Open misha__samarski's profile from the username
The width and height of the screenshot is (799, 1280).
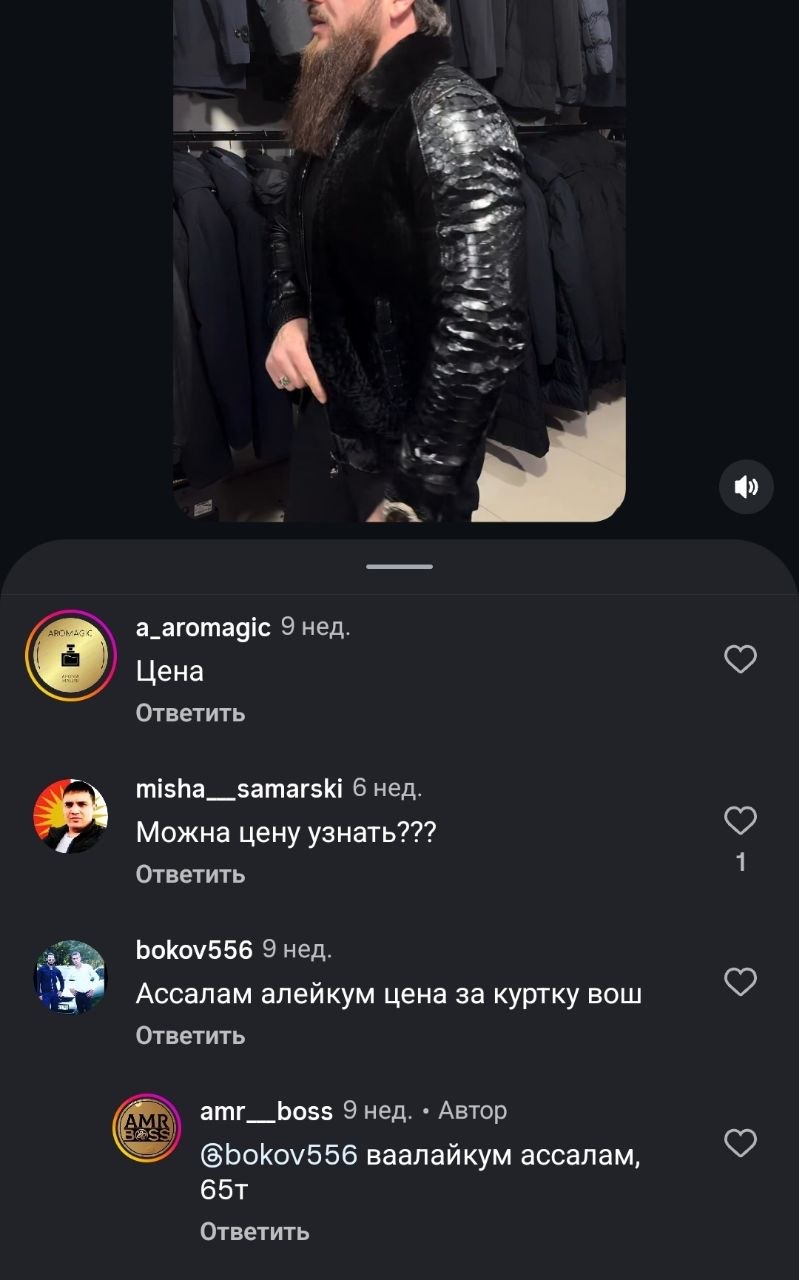pyautogui.click(x=239, y=789)
